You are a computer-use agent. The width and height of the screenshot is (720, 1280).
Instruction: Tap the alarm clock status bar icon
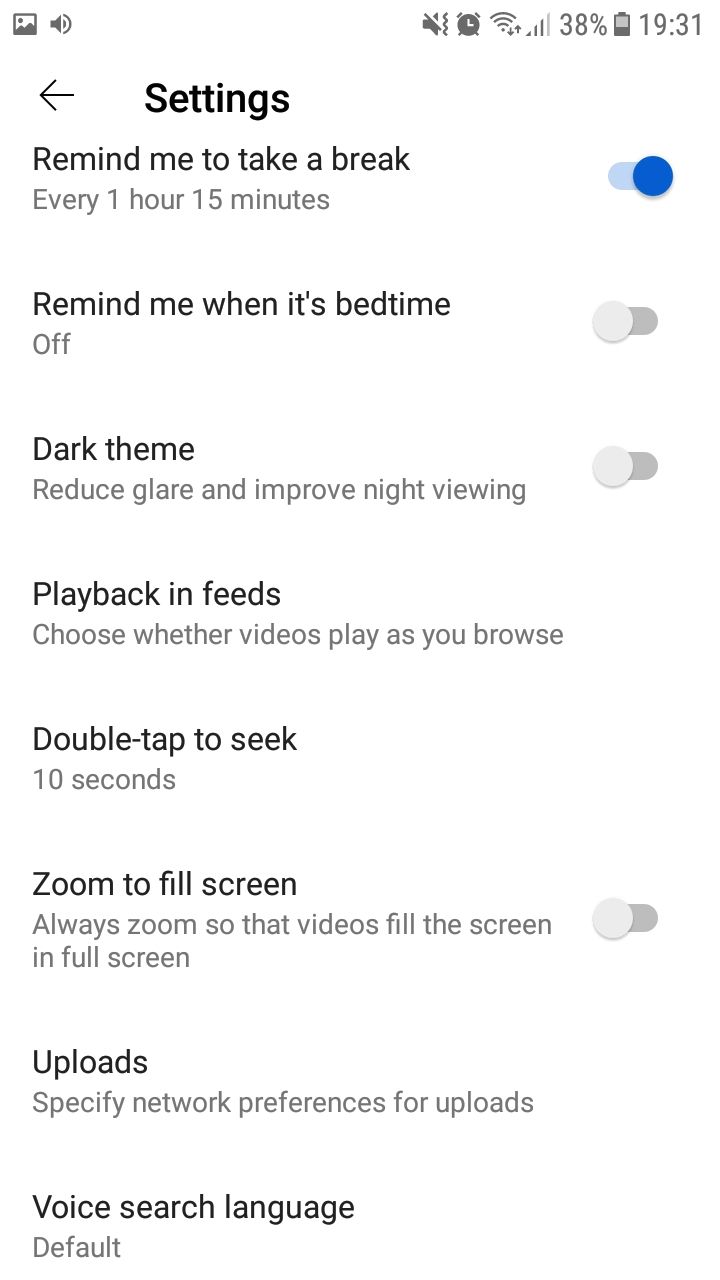tap(468, 23)
